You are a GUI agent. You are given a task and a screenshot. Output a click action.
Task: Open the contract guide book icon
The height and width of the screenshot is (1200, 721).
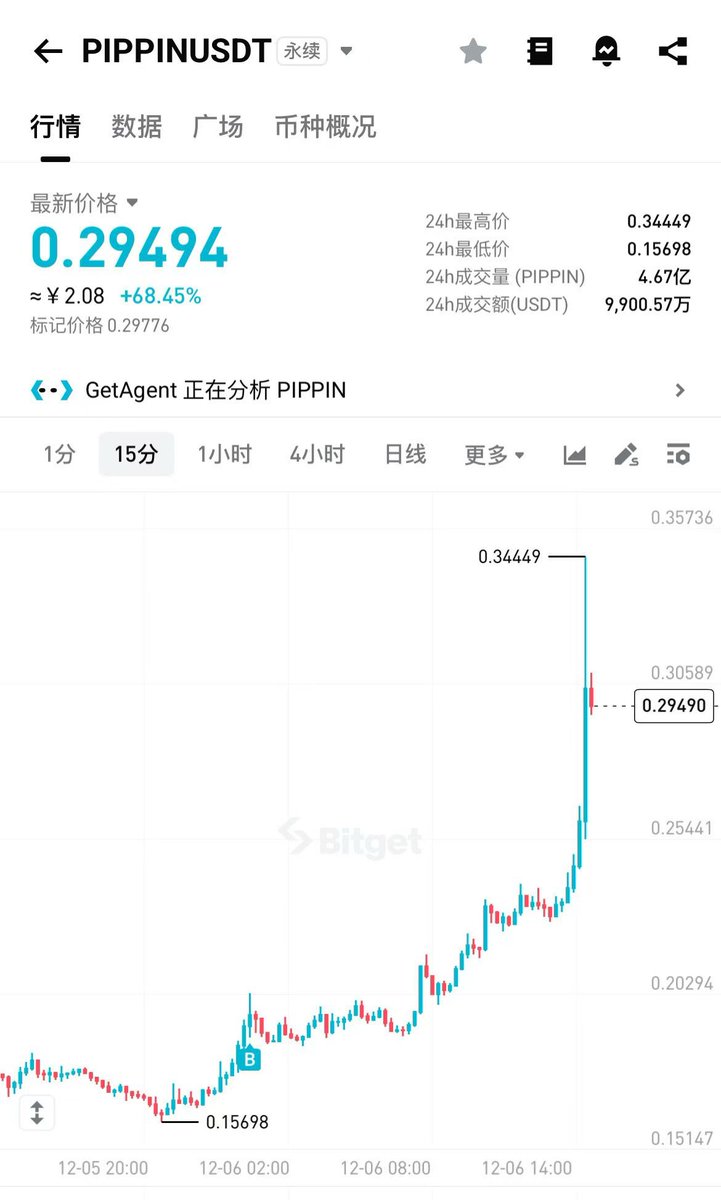point(540,52)
